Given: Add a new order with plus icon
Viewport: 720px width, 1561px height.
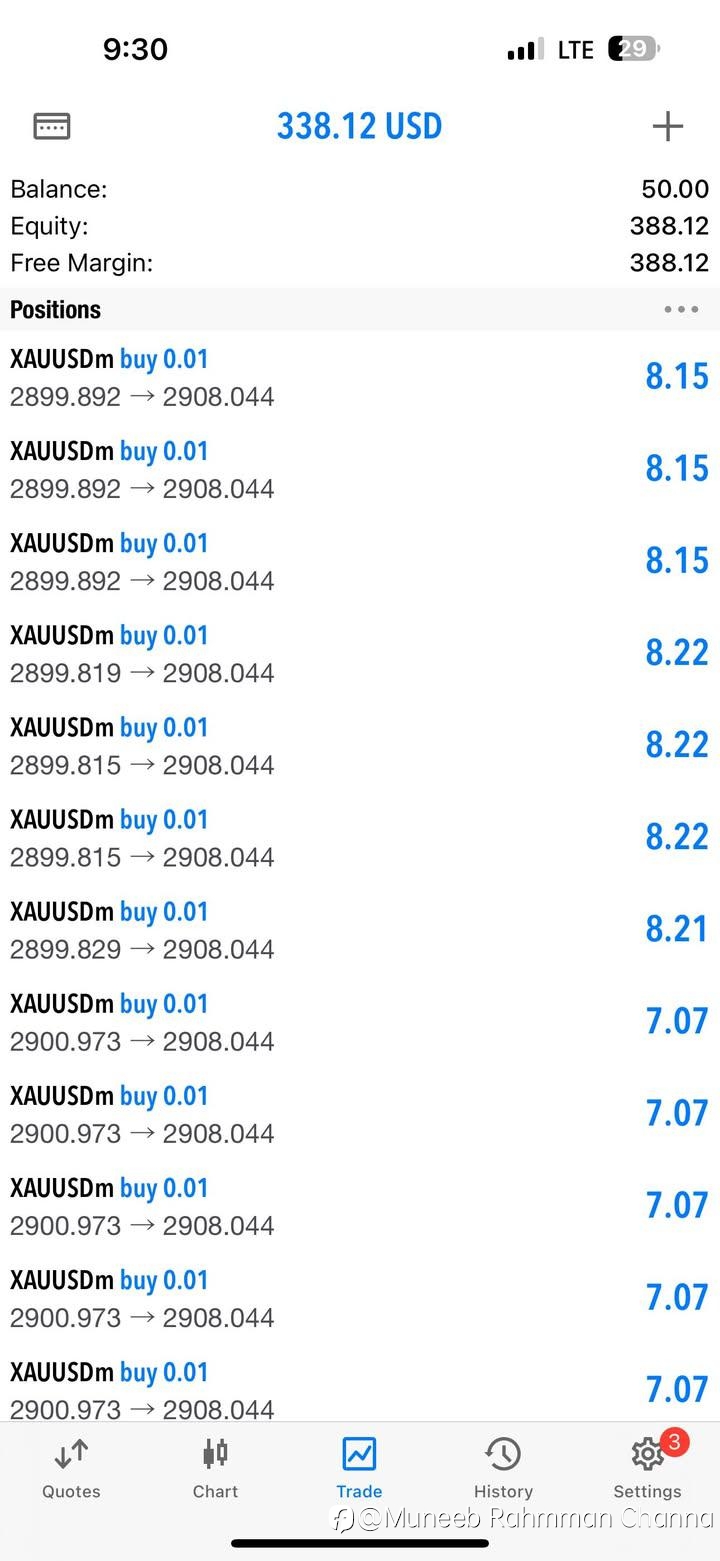Looking at the screenshot, I should (667, 126).
